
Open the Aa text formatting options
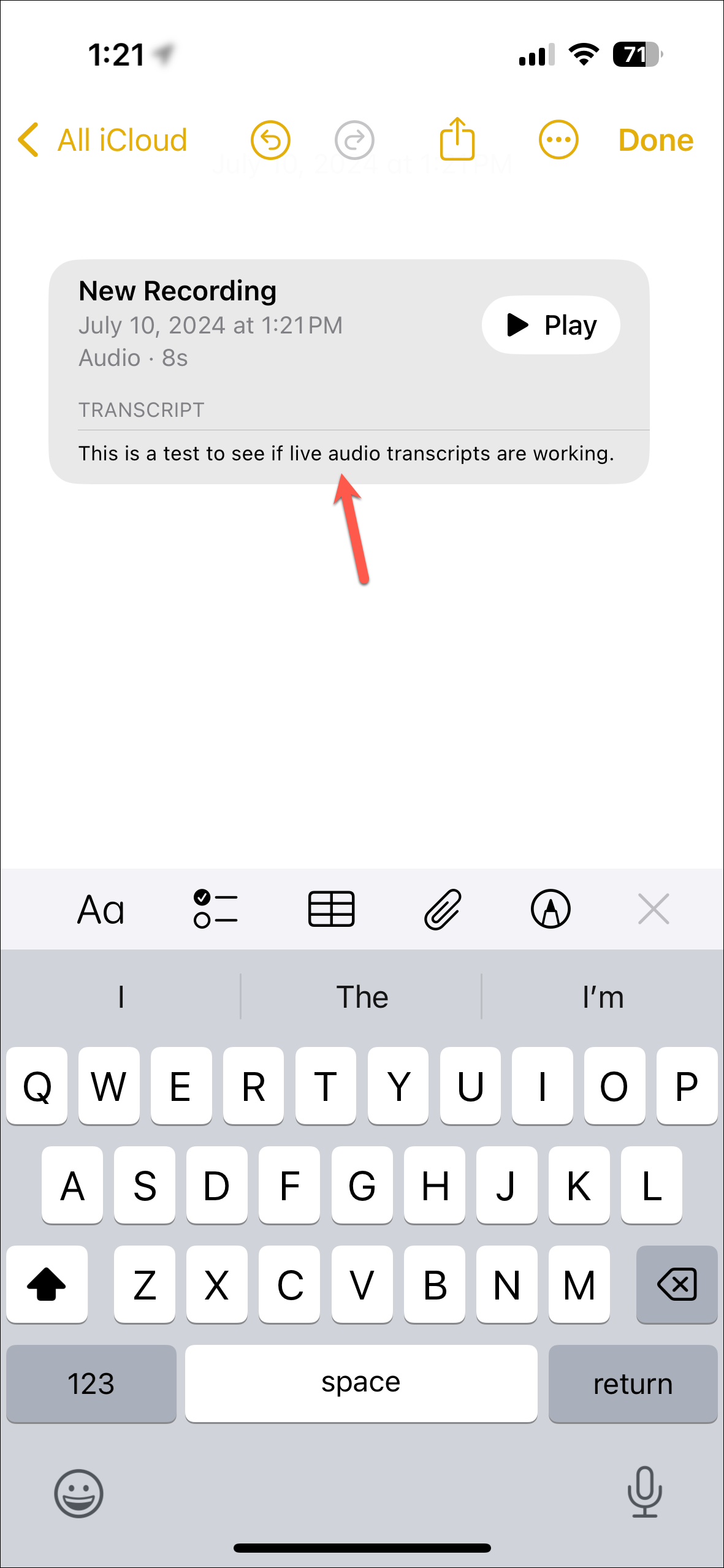pyautogui.click(x=101, y=909)
